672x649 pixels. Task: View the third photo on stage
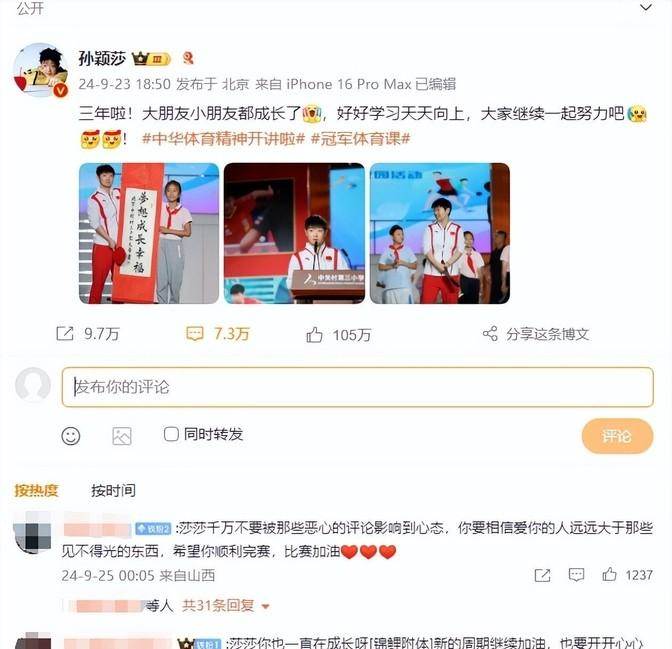(439, 233)
